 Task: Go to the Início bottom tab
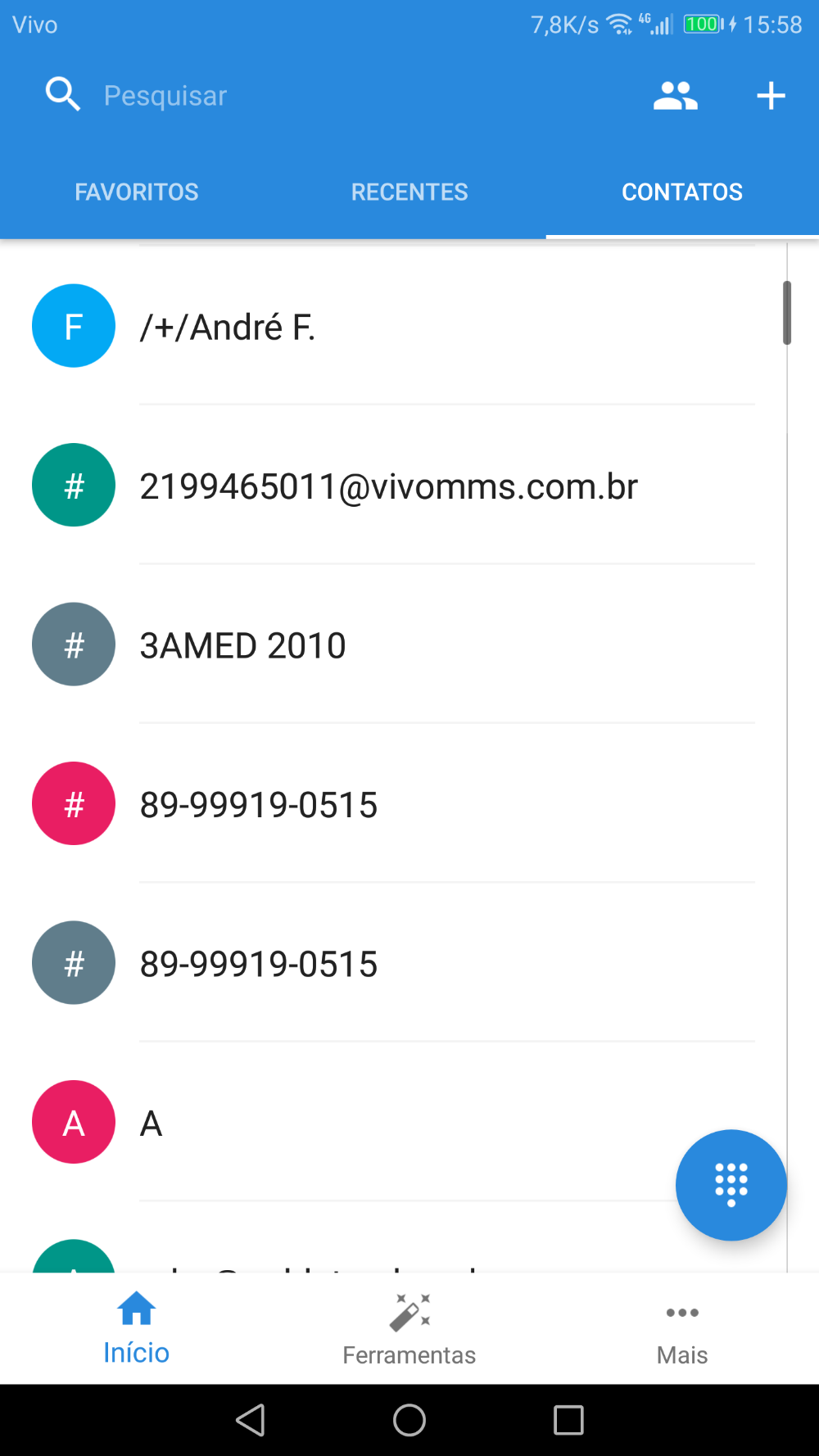tap(137, 1328)
